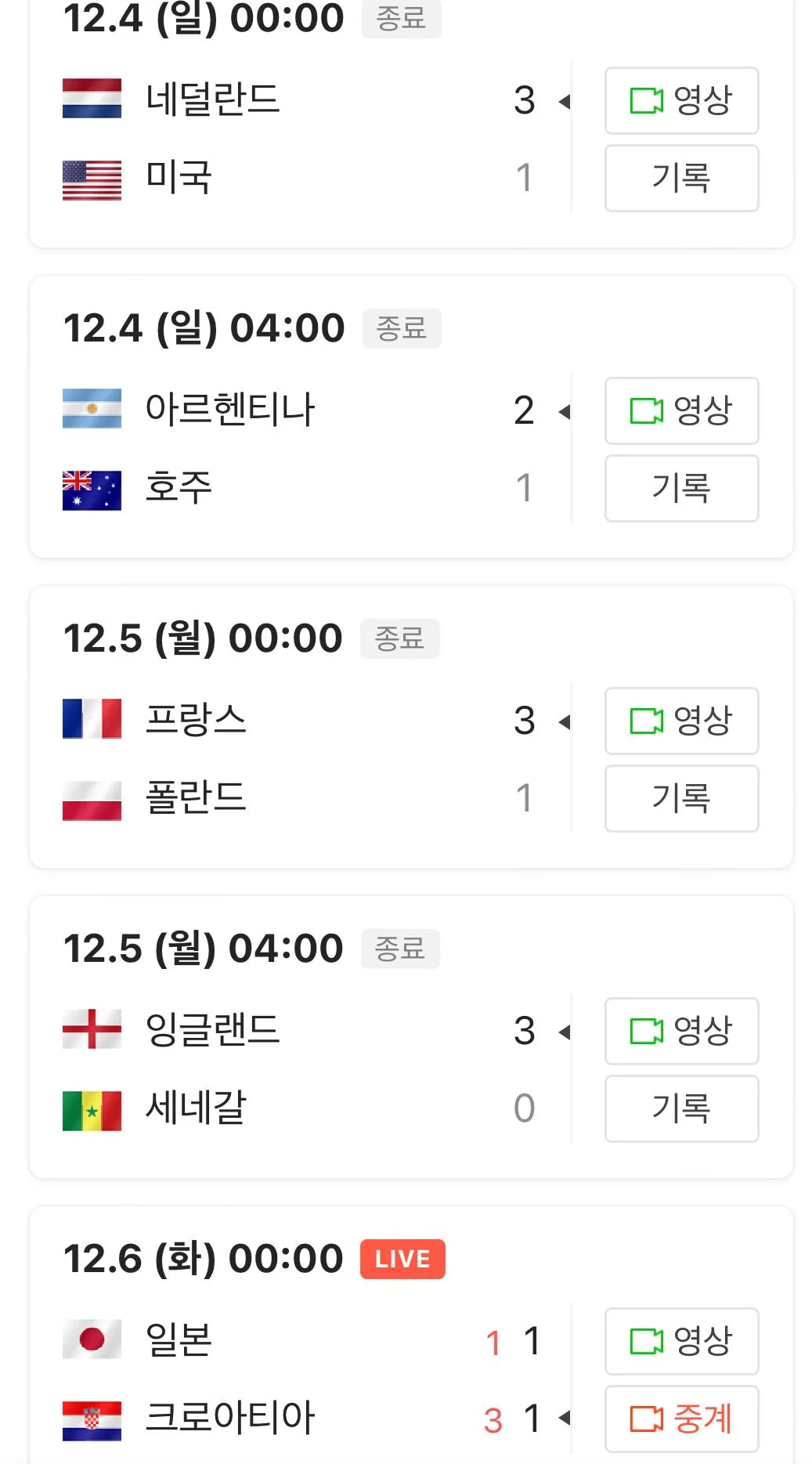Open live 중계 for 일본 vs 크로아티아
The height and width of the screenshot is (1464, 812).
[x=681, y=1419]
